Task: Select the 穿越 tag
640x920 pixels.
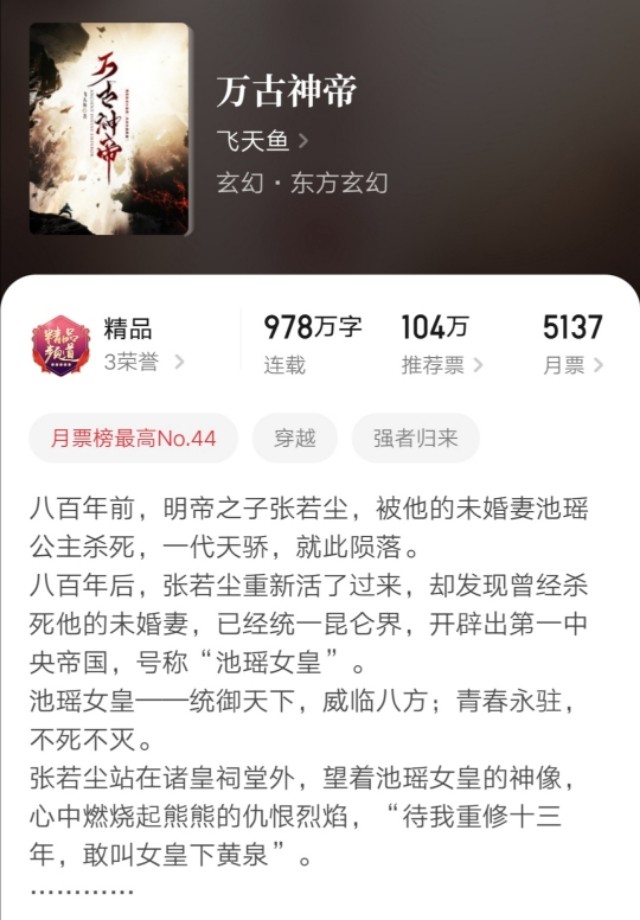Action: pos(294,438)
